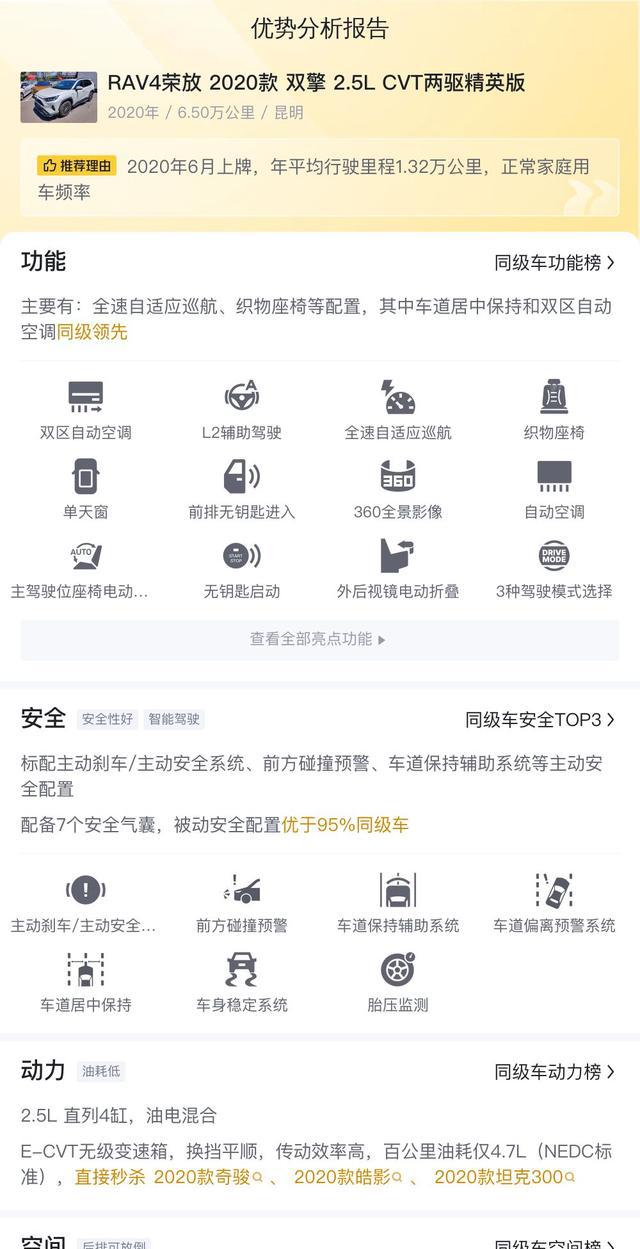The width and height of the screenshot is (640, 1249).
Task: Open the 2020款皓影 comparison link
Action: pos(348,1177)
